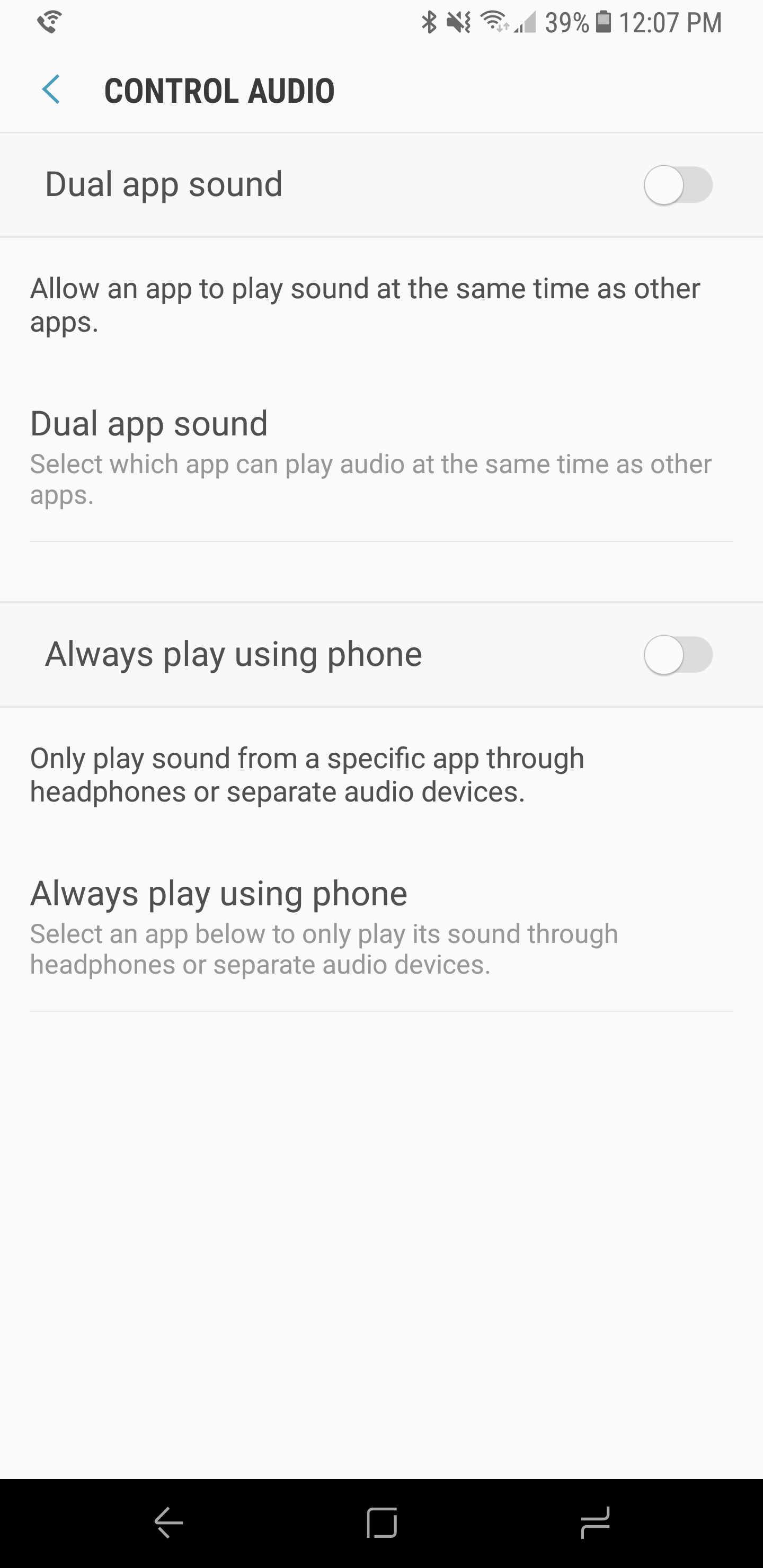Tap the Home navigation button
Screen dimensions: 763x1568
[381, 1523]
